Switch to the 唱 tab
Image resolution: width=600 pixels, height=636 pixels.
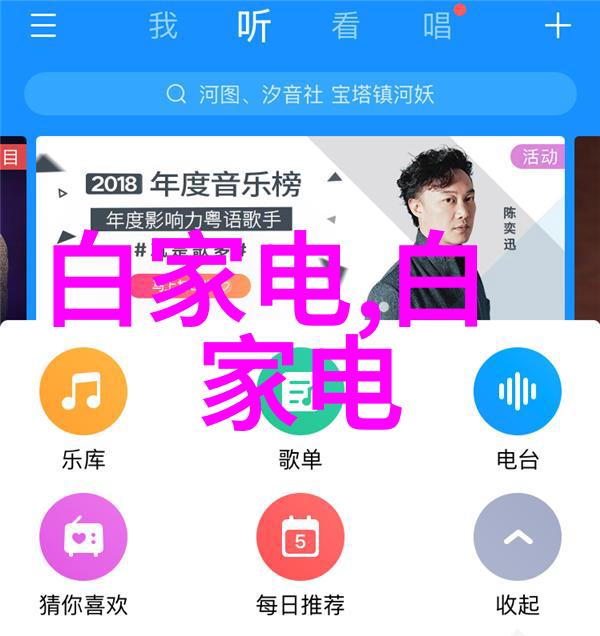(437, 26)
